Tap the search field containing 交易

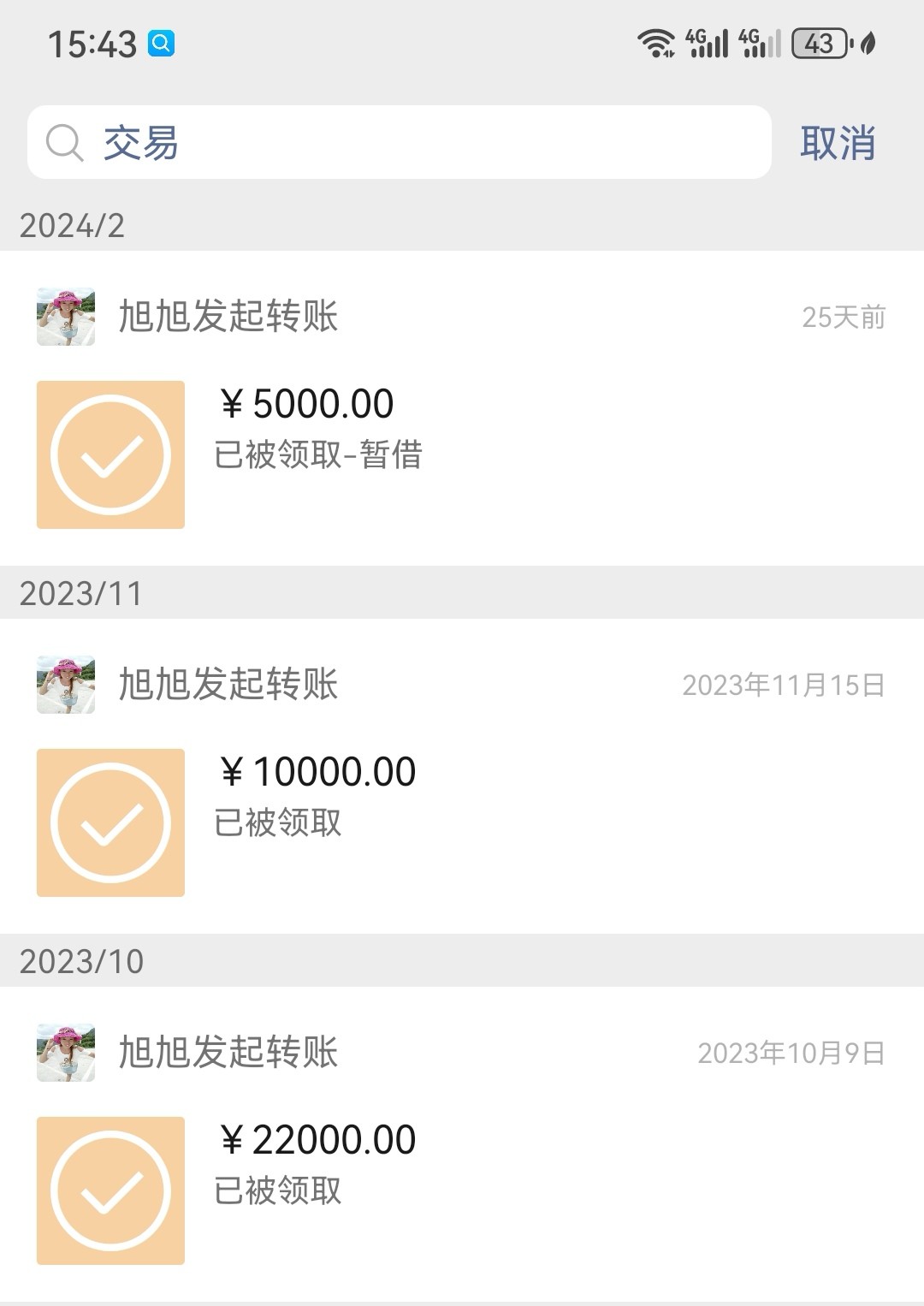point(399,142)
